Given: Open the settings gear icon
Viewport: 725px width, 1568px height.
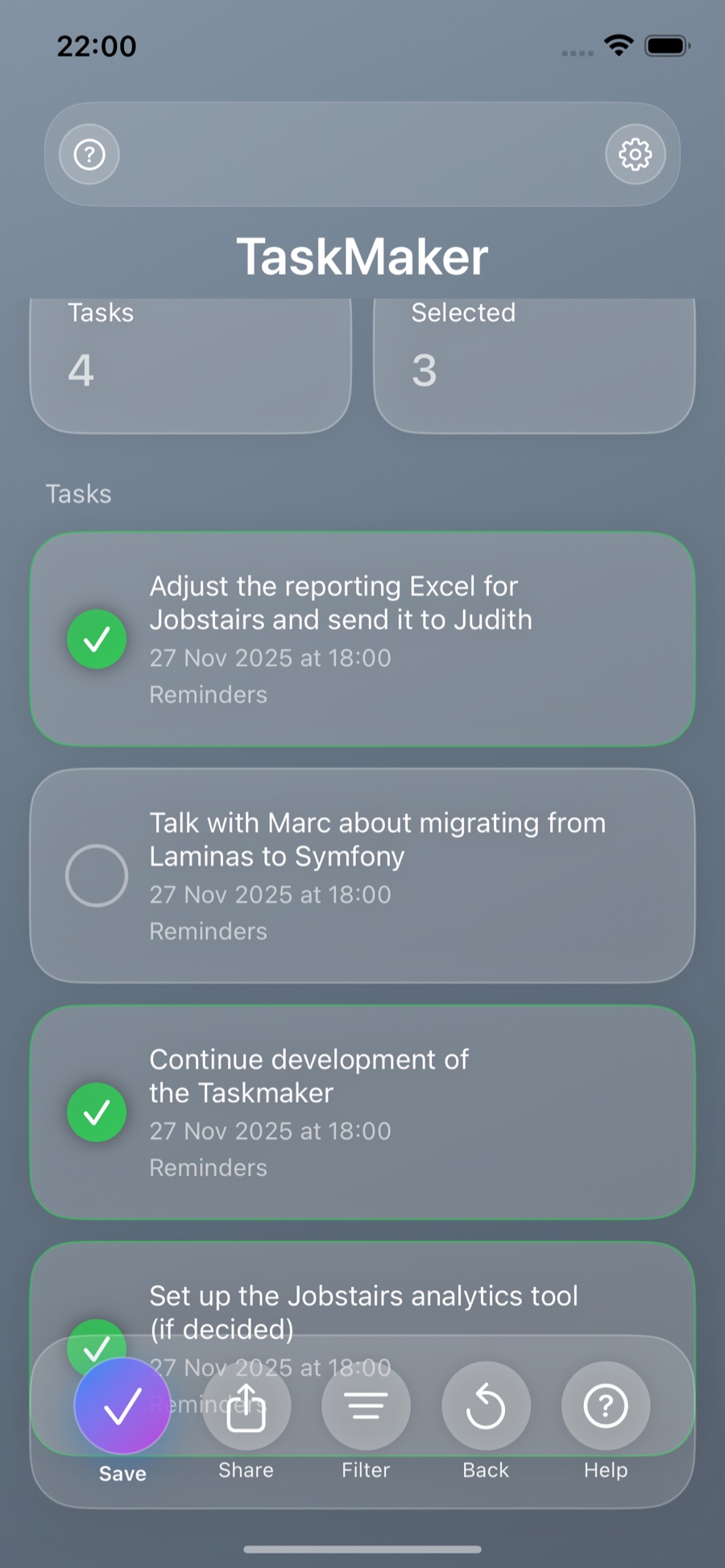Looking at the screenshot, I should click(x=636, y=154).
